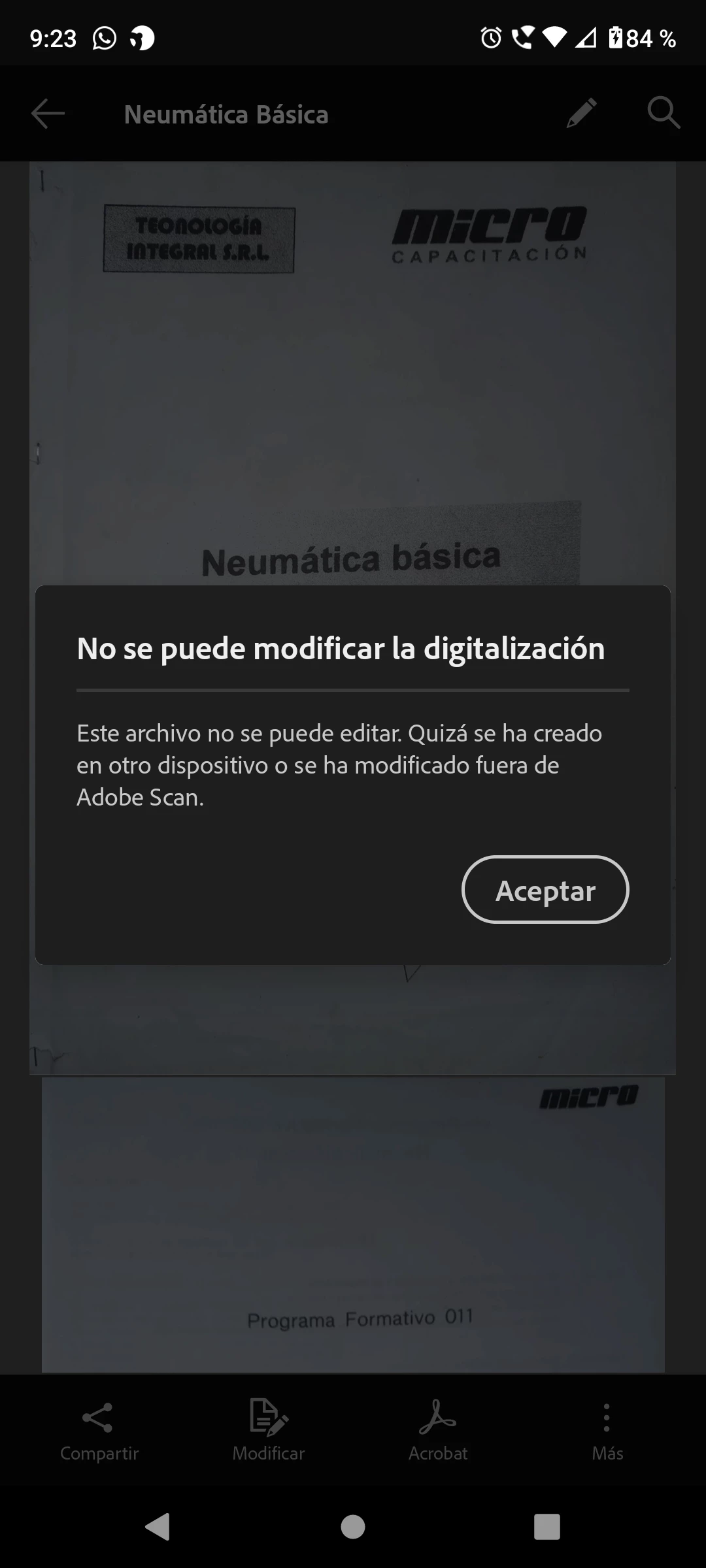706x1568 pixels.
Task: Open the file in Acrobat
Action: click(x=438, y=1431)
